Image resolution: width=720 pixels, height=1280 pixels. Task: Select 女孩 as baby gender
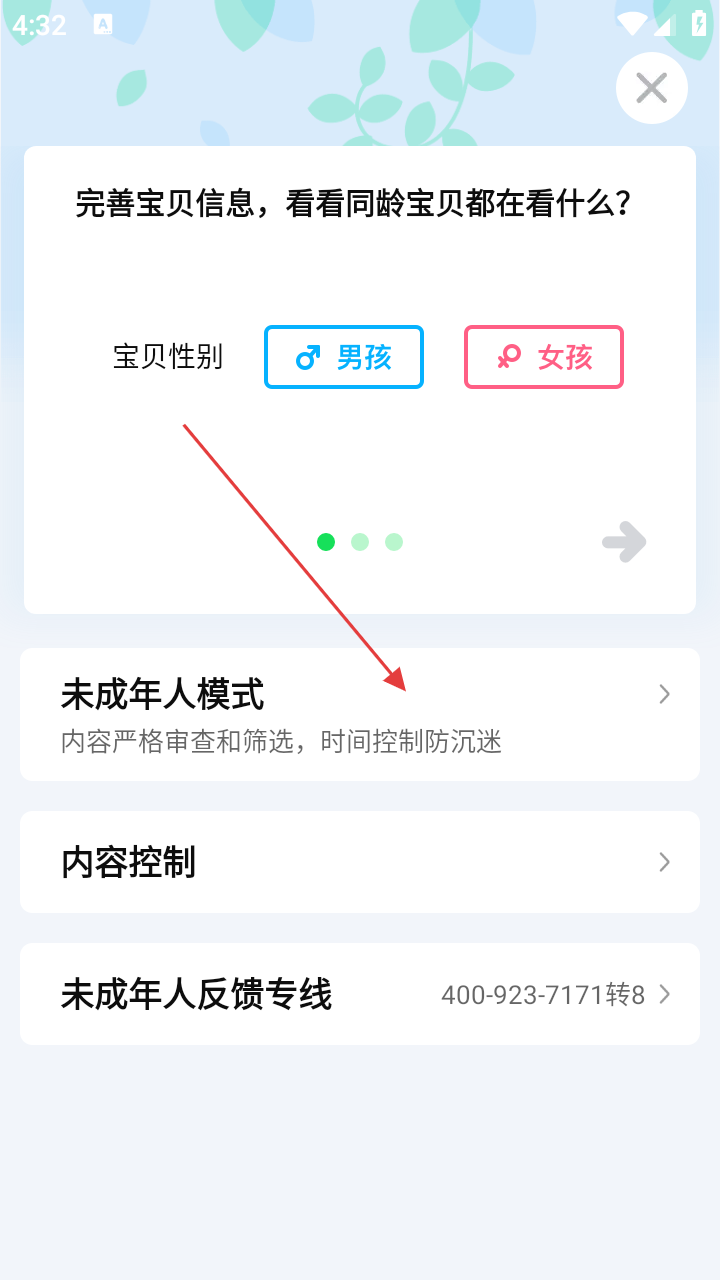click(543, 357)
